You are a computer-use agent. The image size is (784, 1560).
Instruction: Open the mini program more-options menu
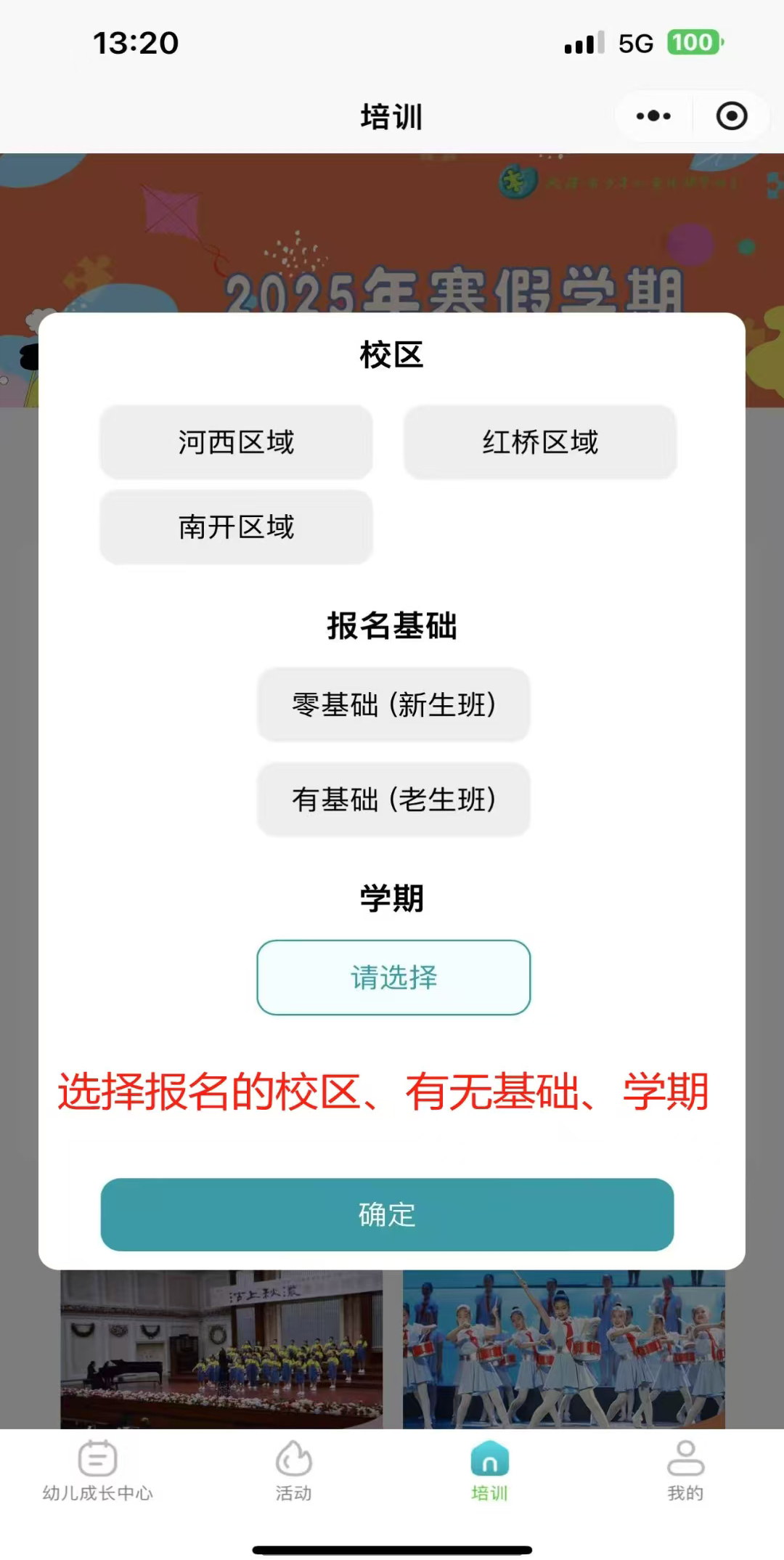653,116
